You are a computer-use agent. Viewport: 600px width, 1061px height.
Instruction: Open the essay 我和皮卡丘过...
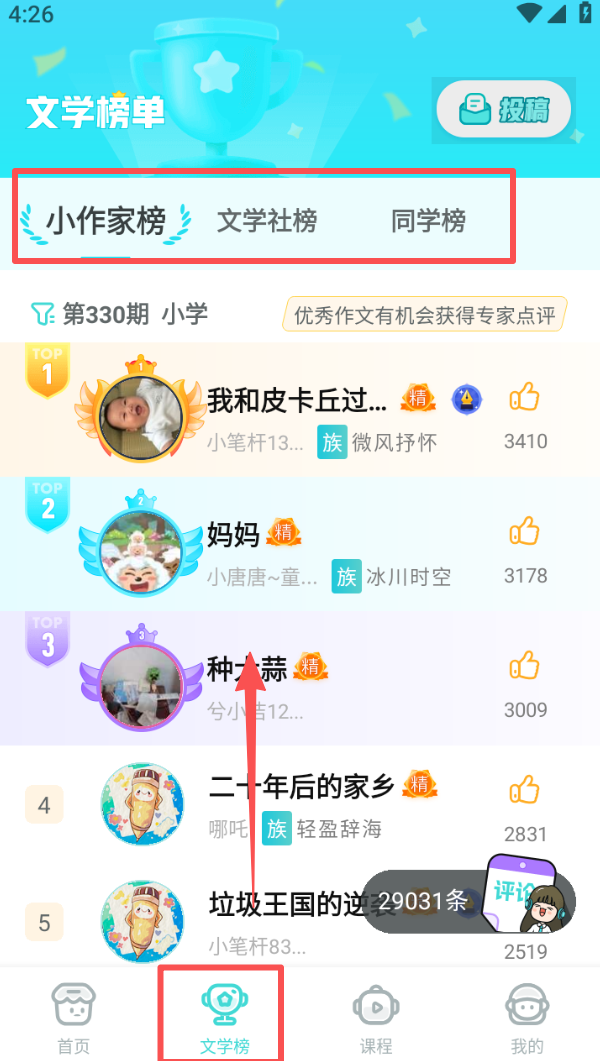(297, 400)
